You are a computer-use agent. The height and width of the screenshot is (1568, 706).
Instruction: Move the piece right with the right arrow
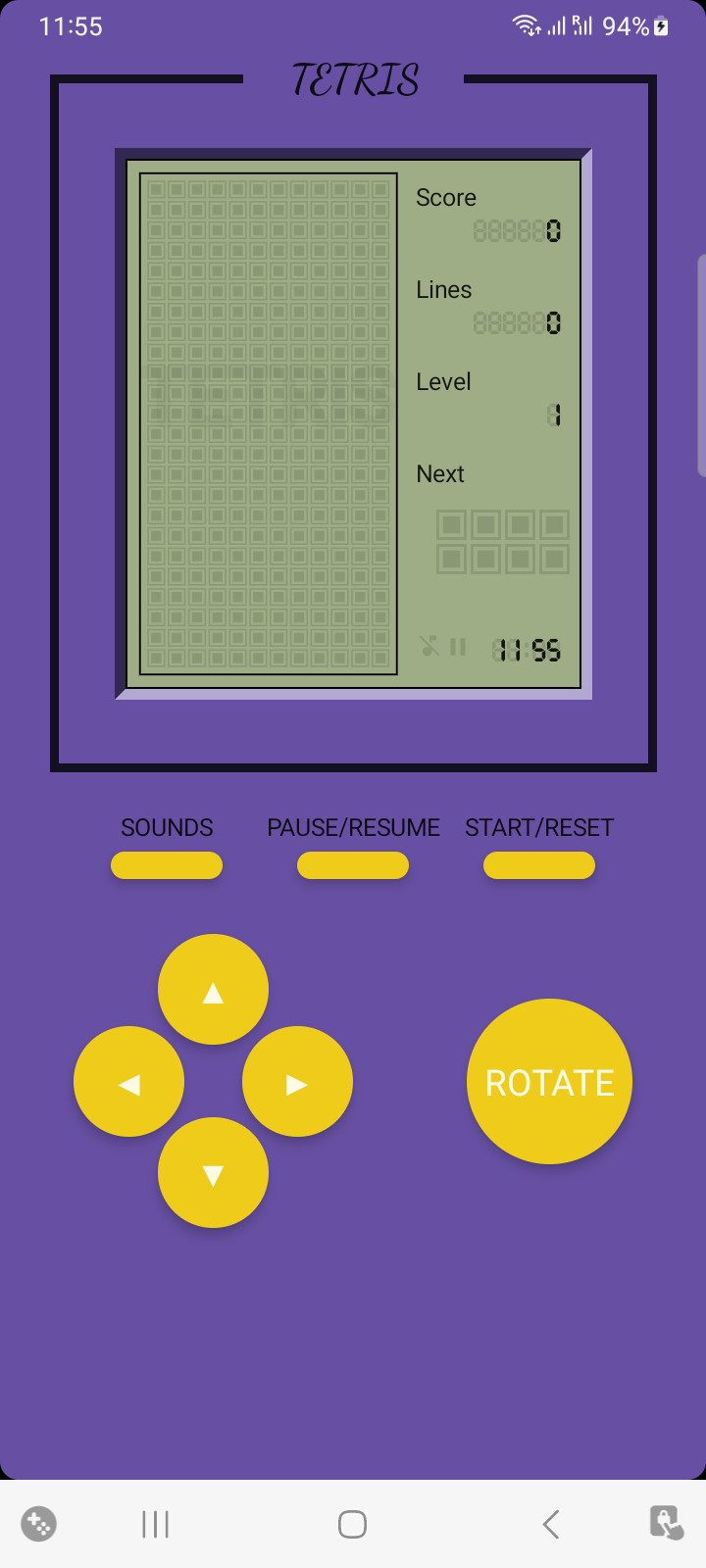297,1081
